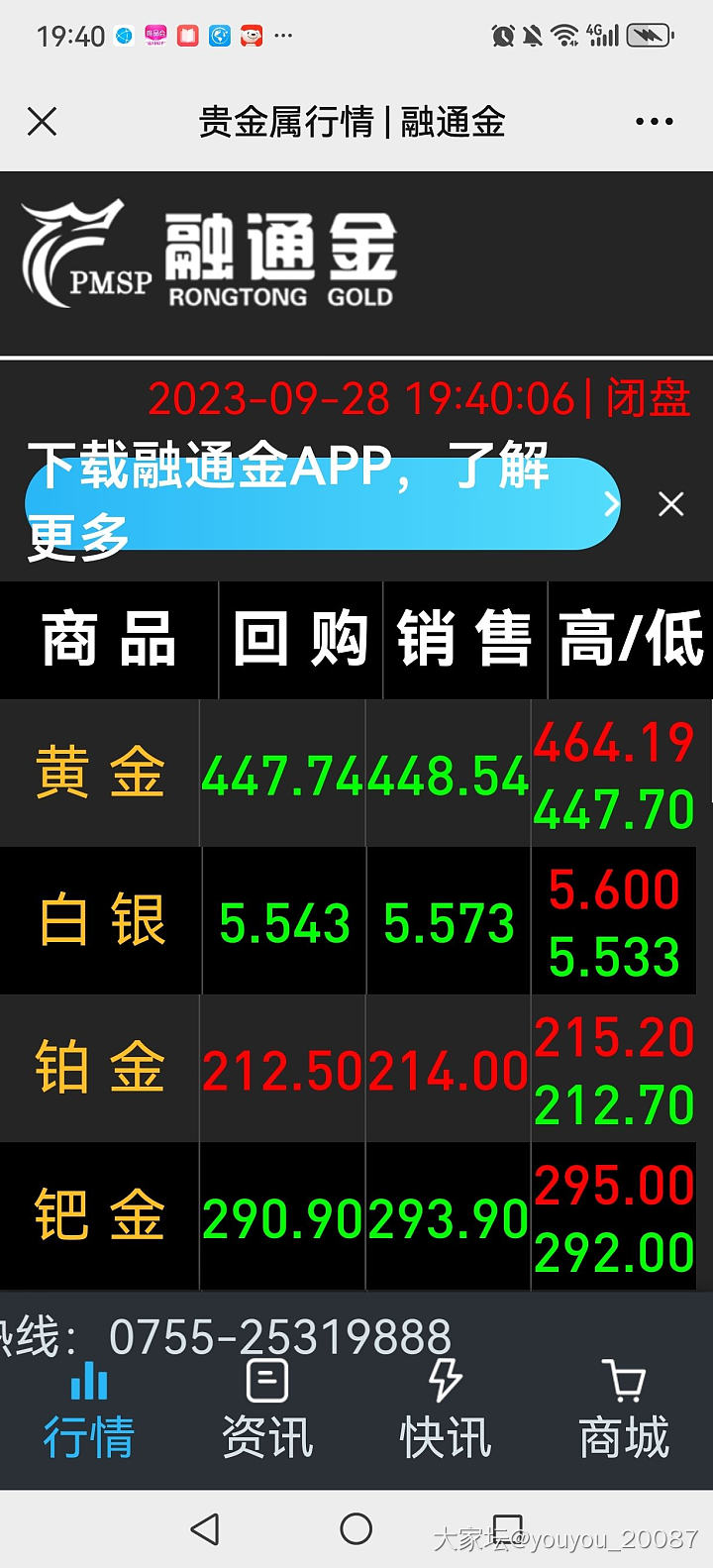This screenshot has height=1568, width=713.
Task: Open the three-dot overflow menu
Action: click(654, 122)
